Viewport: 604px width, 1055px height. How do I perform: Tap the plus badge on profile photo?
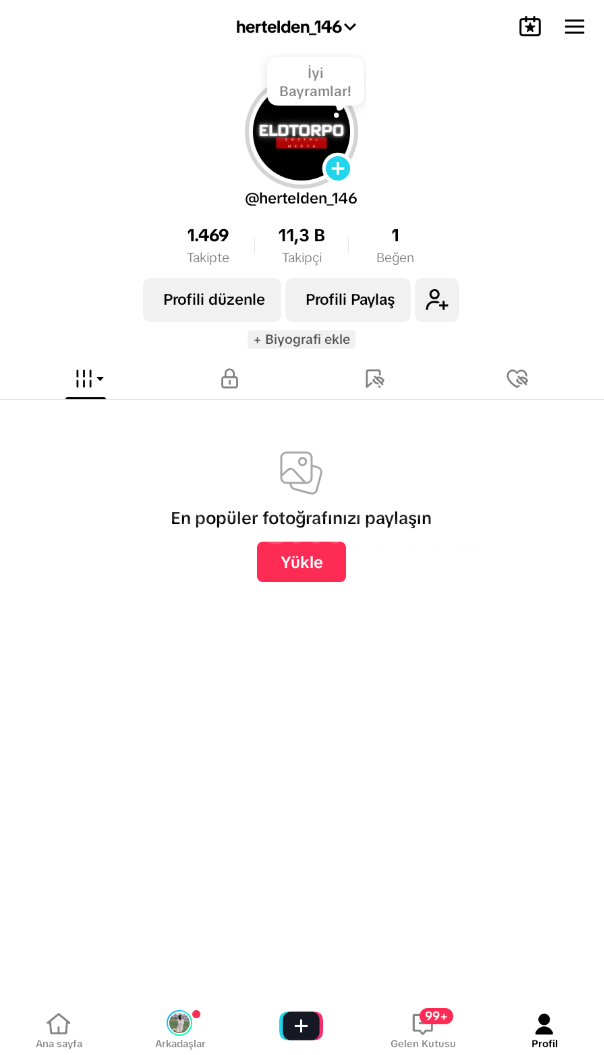pos(338,168)
